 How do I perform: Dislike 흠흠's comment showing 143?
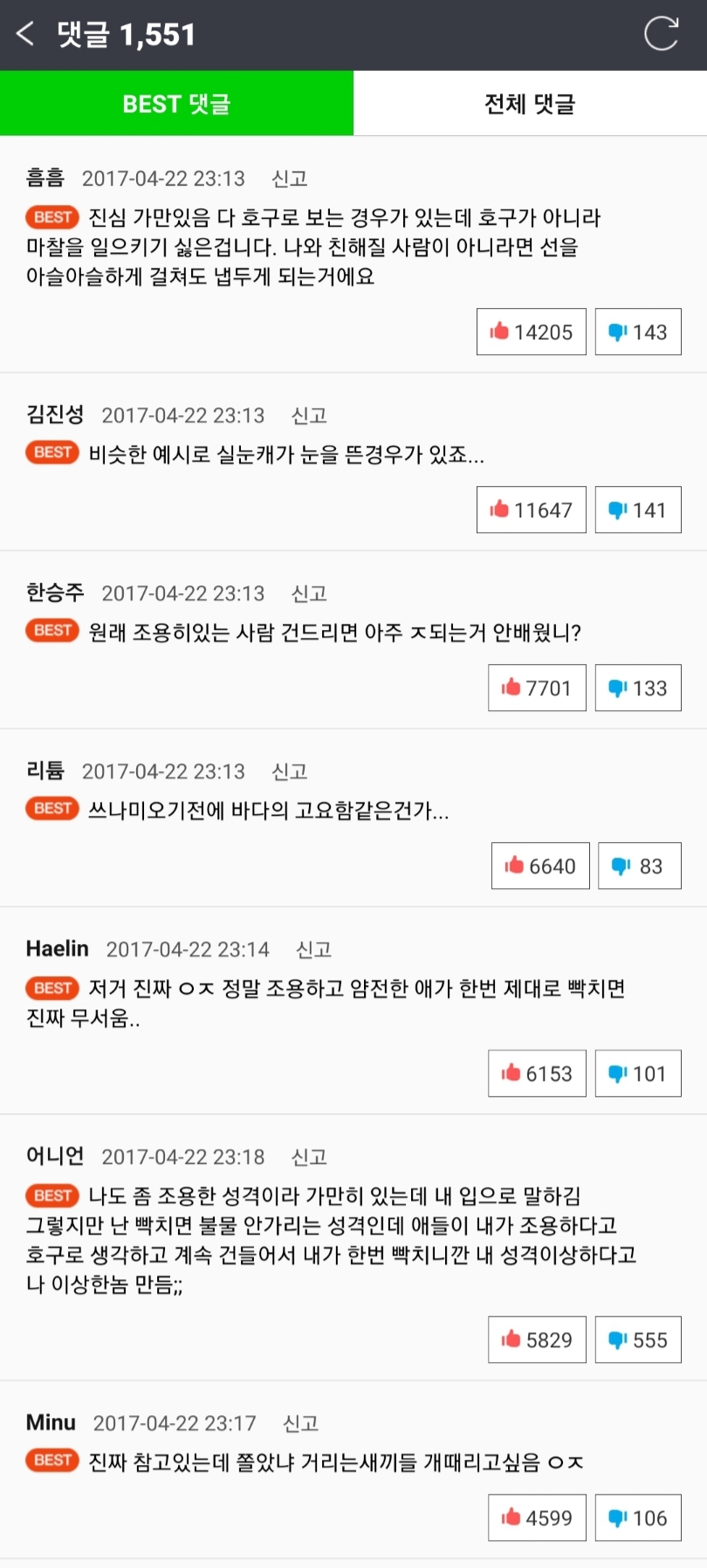637,332
